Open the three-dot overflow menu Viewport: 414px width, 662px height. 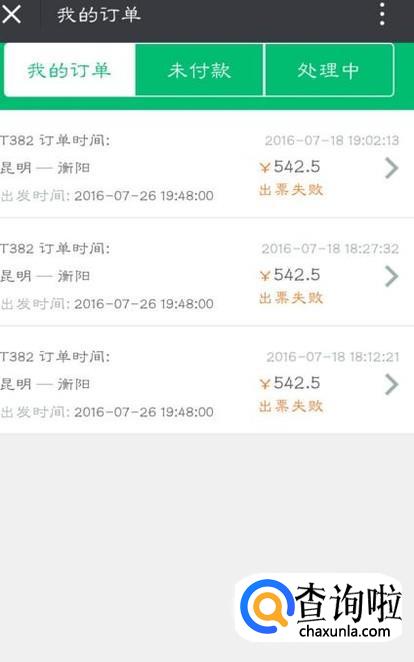382,14
